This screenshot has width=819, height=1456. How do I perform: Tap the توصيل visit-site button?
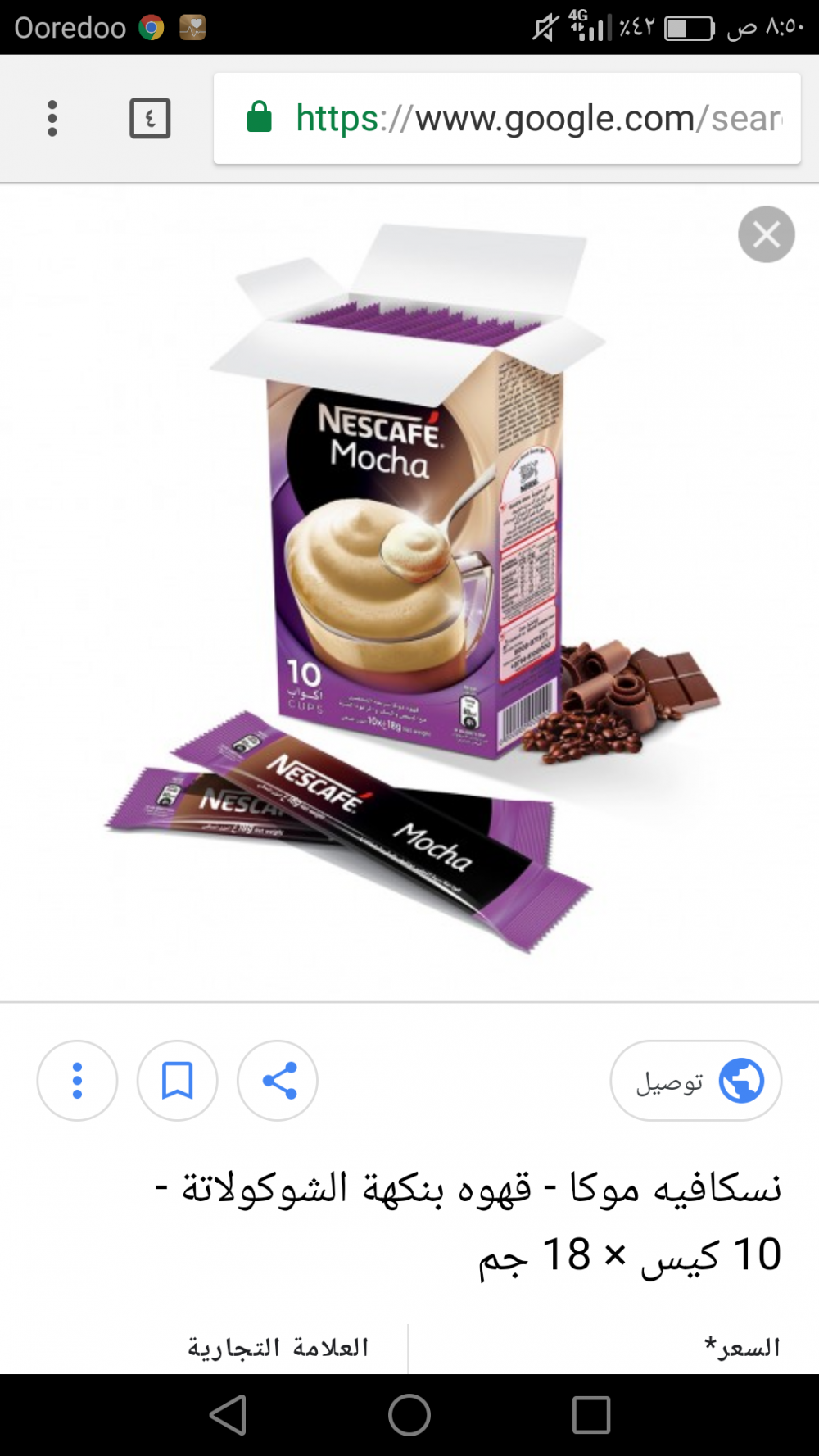pos(696,1081)
